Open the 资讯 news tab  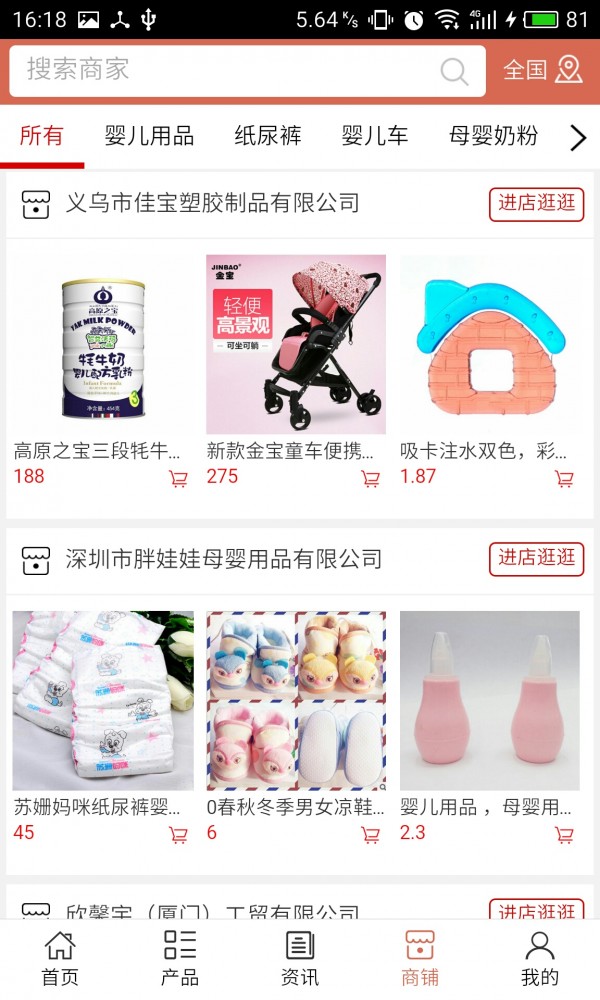tap(300, 958)
